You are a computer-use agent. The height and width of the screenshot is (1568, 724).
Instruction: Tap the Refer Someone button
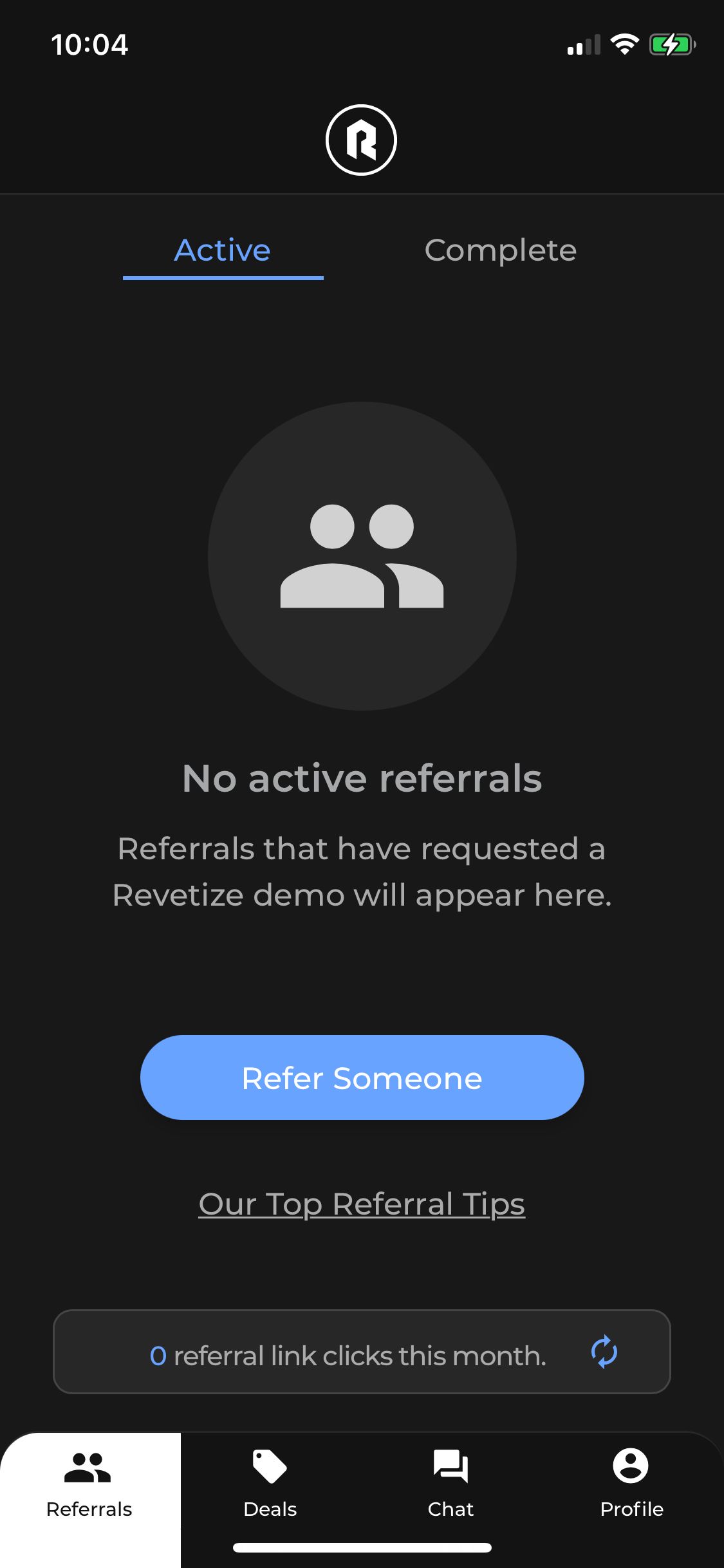point(362,1078)
